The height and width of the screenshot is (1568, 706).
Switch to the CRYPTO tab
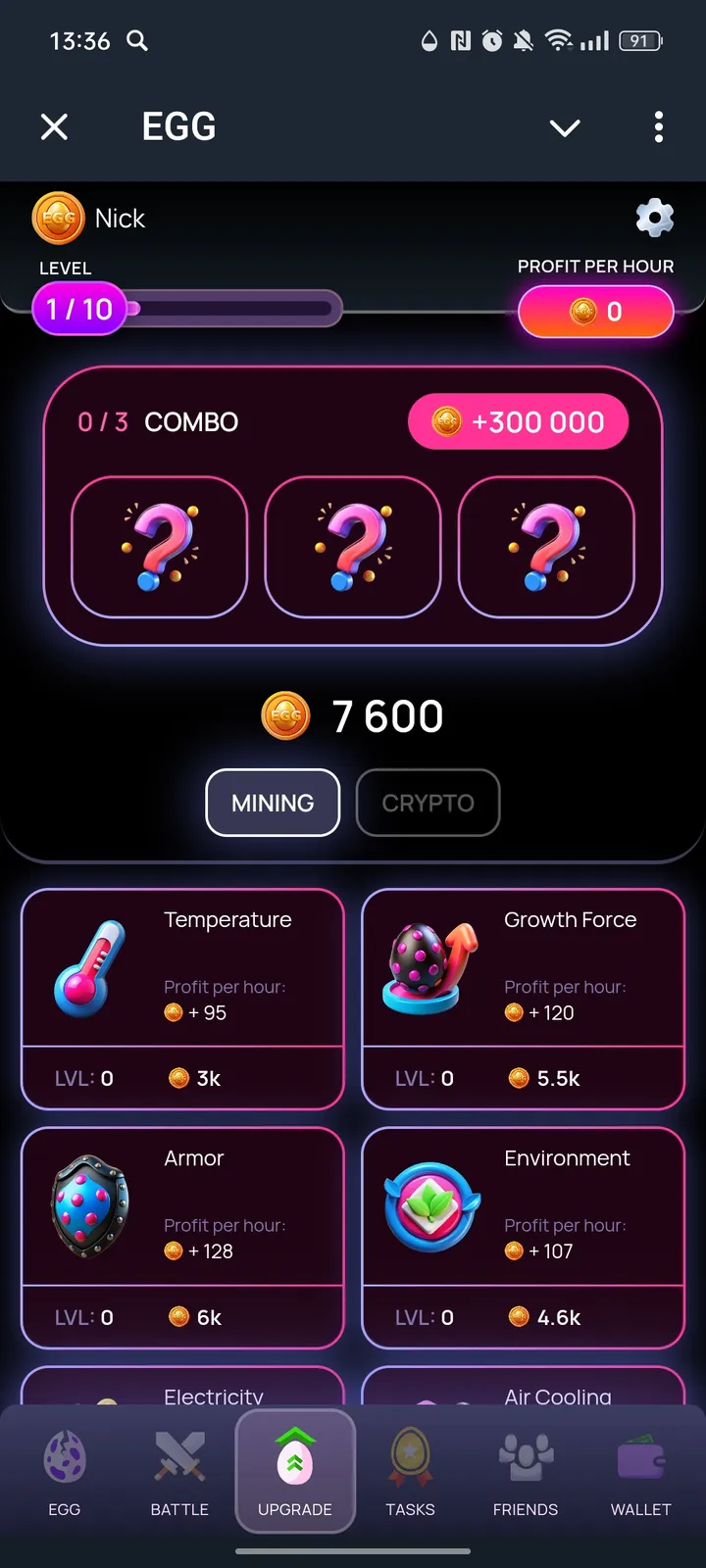(x=428, y=803)
